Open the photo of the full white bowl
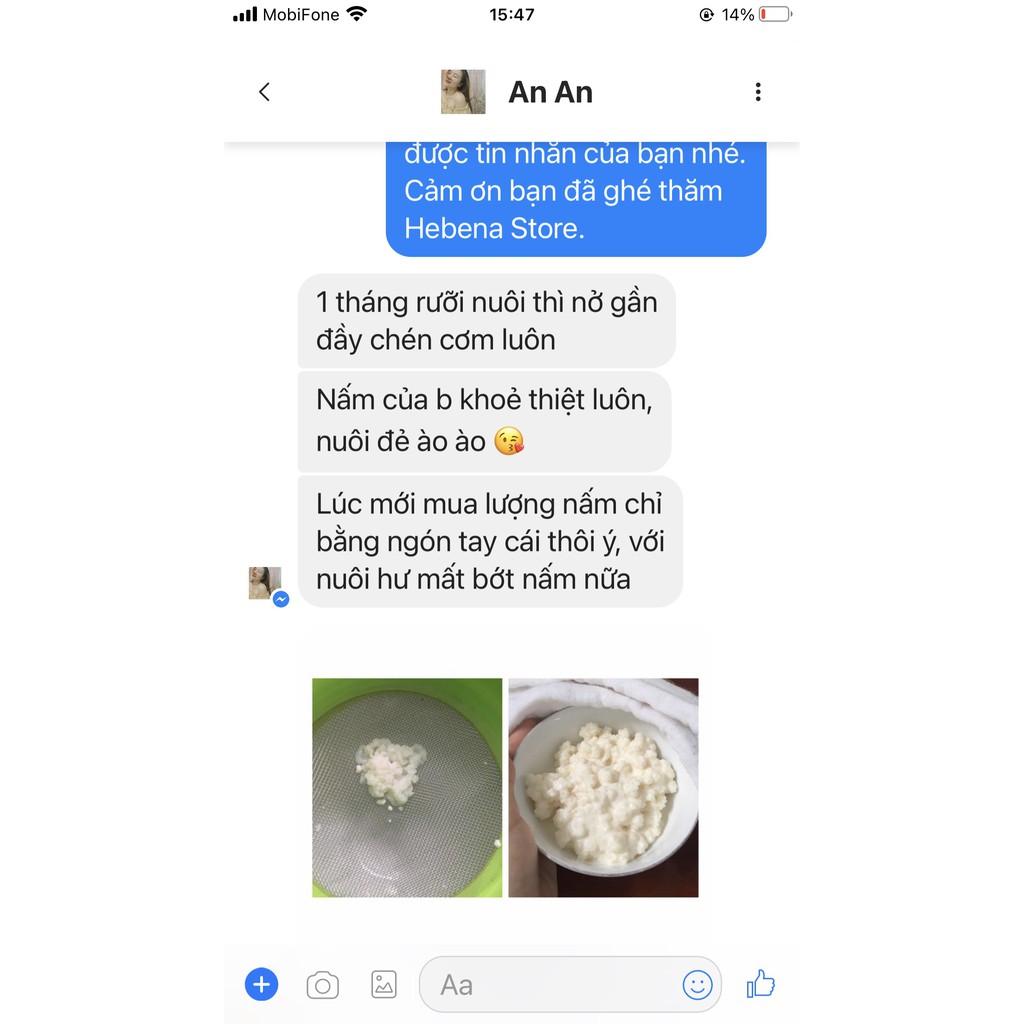The image size is (1024, 1024). (603, 787)
